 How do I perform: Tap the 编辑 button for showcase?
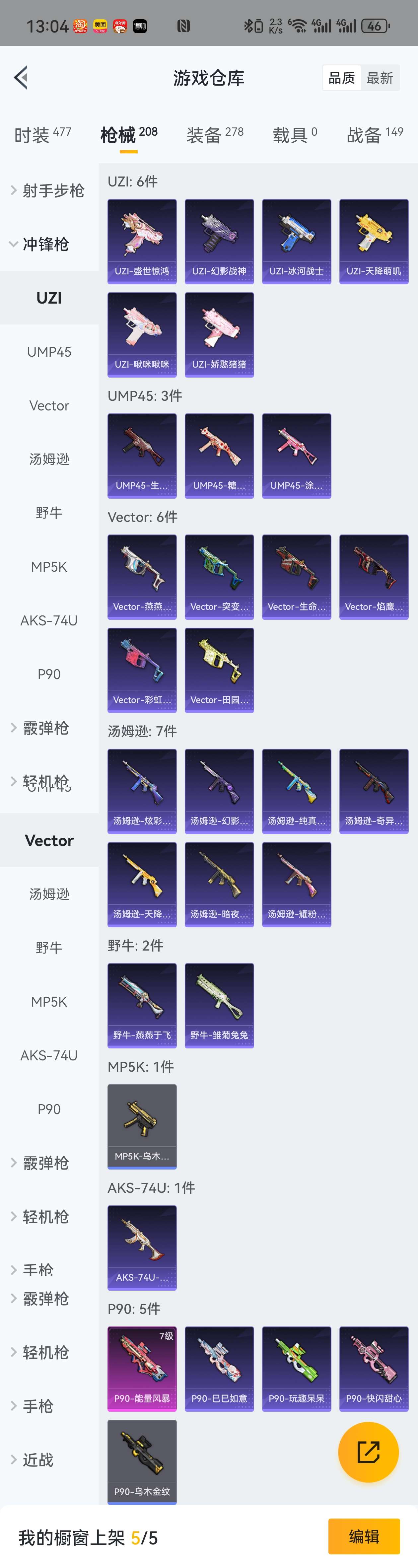[364, 1536]
